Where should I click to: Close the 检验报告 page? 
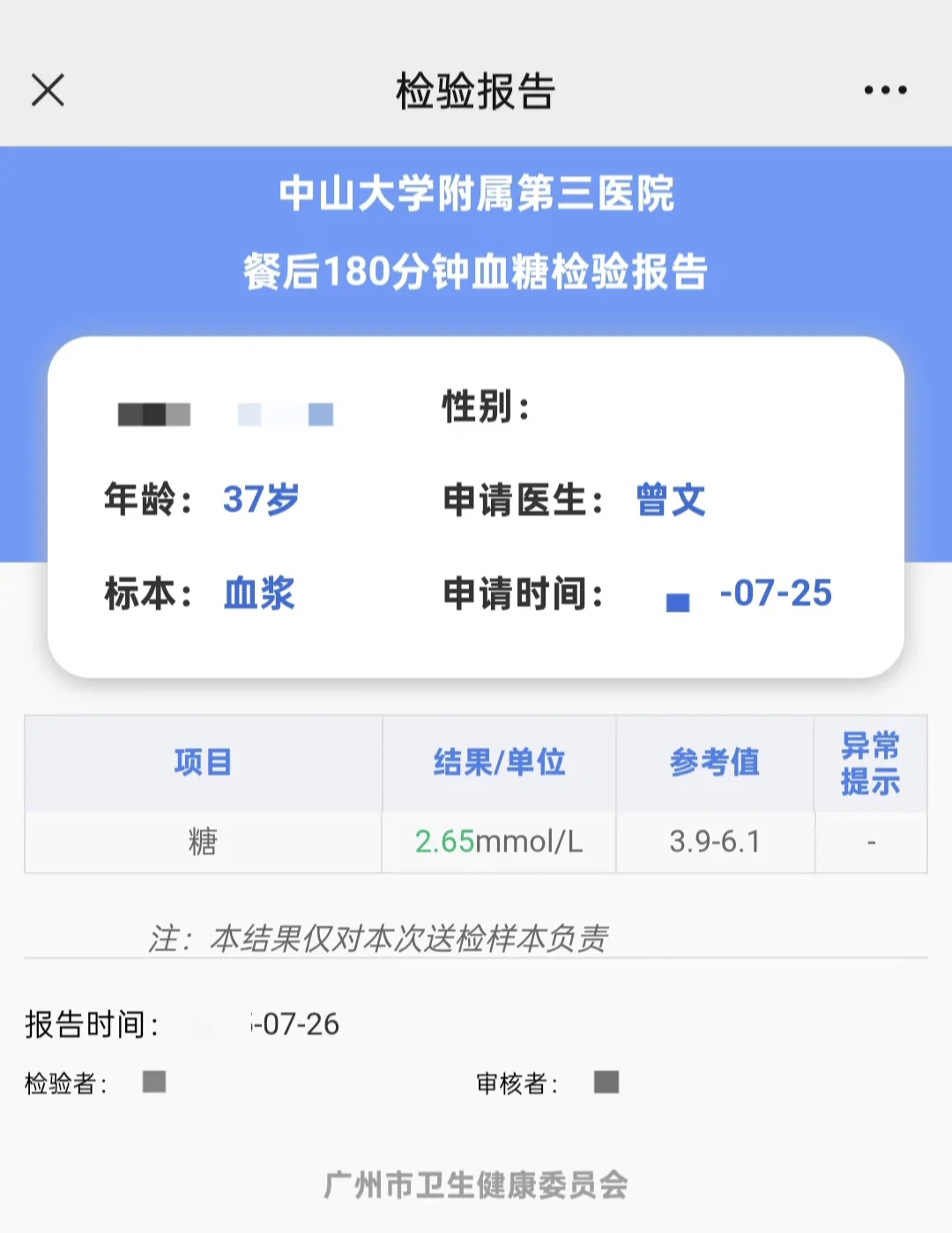(48, 90)
